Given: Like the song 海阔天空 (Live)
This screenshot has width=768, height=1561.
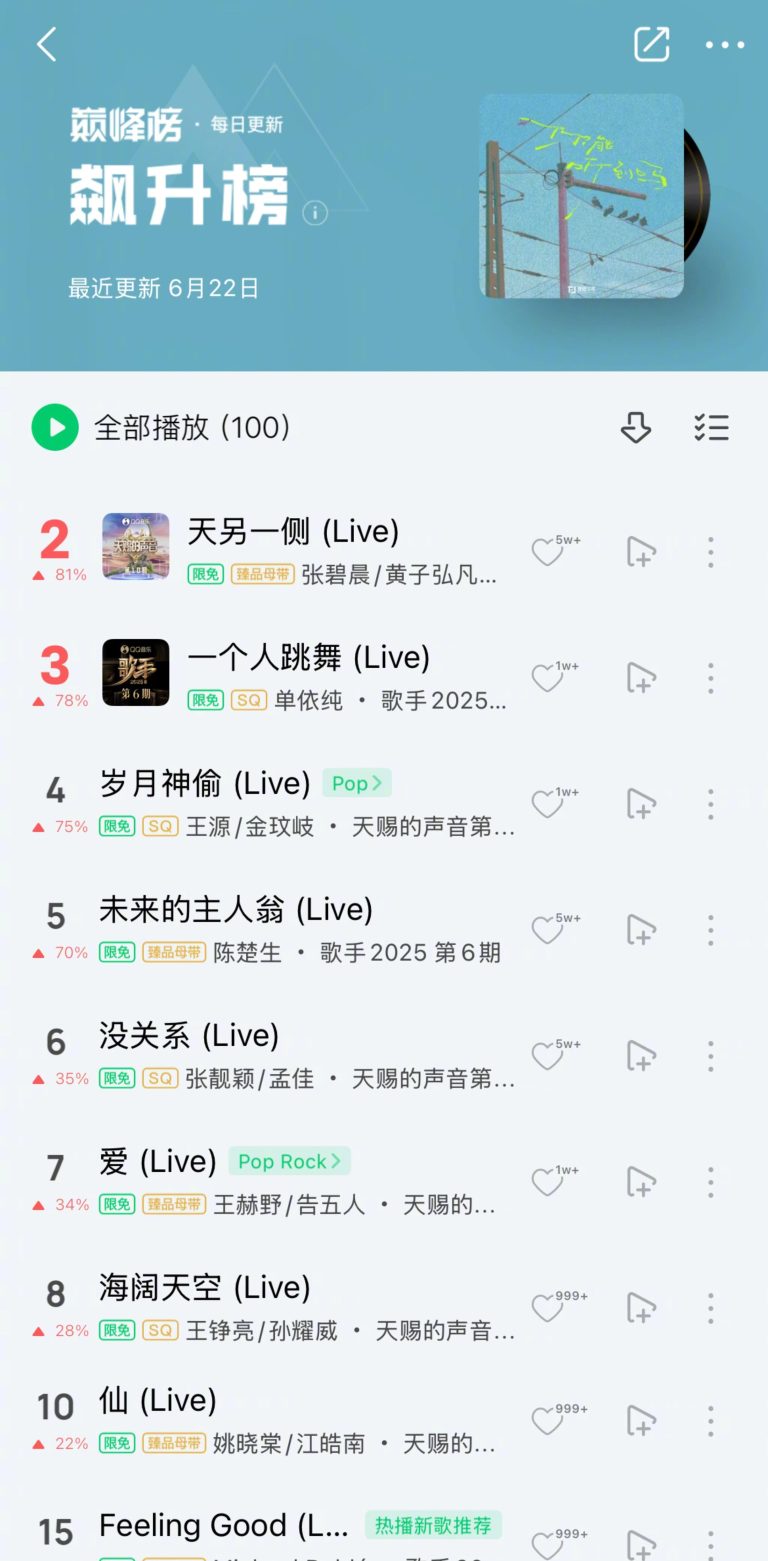Looking at the screenshot, I should tap(548, 1308).
